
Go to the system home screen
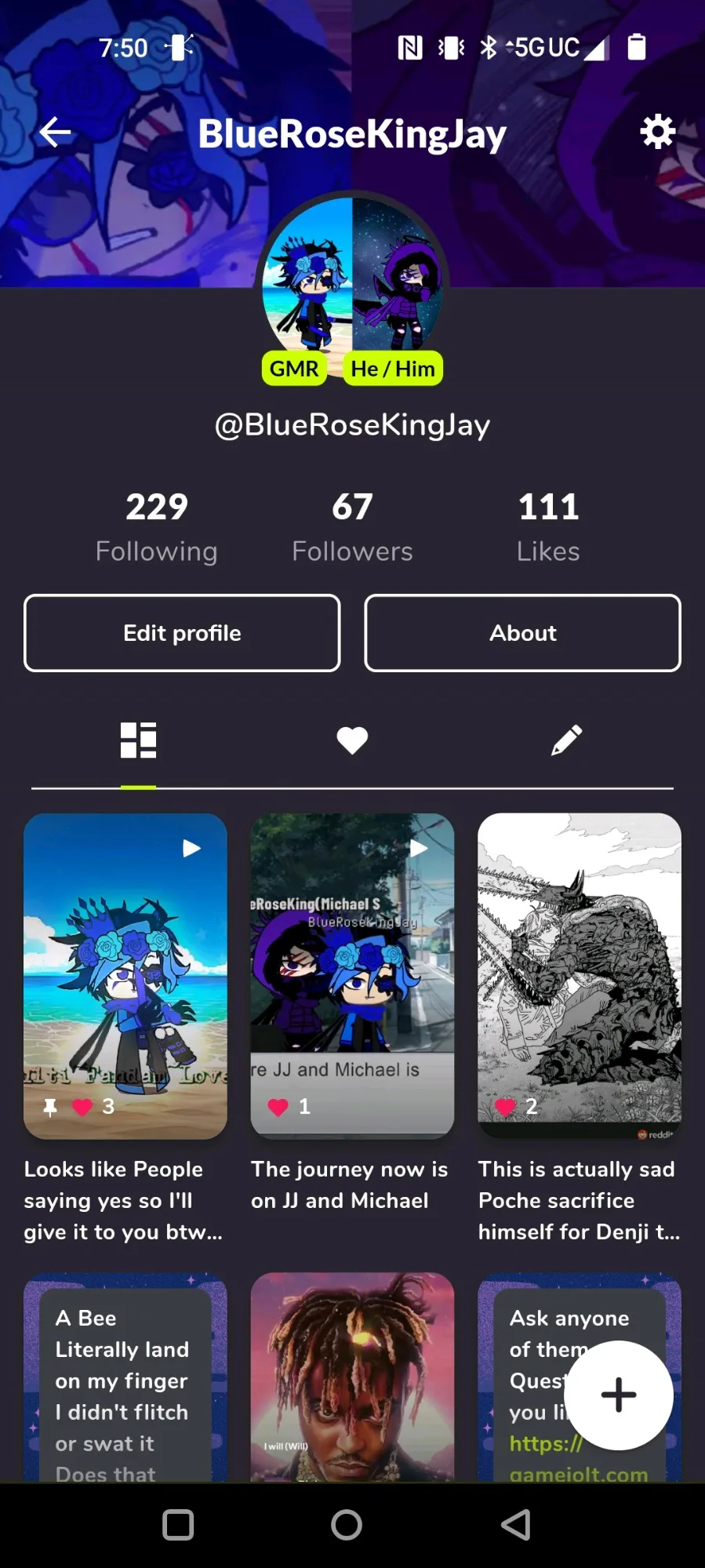347,1525
